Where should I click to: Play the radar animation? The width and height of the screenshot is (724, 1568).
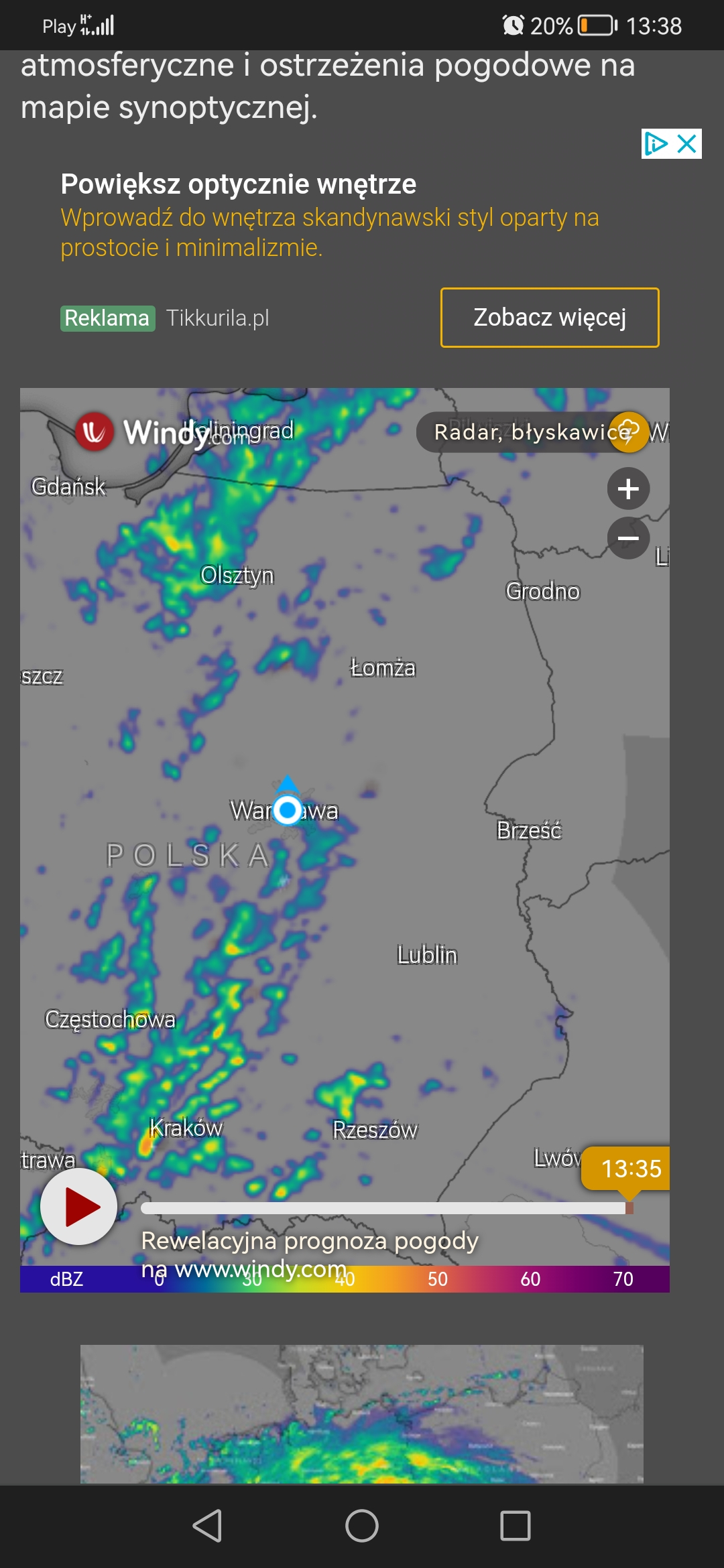[x=79, y=1206]
